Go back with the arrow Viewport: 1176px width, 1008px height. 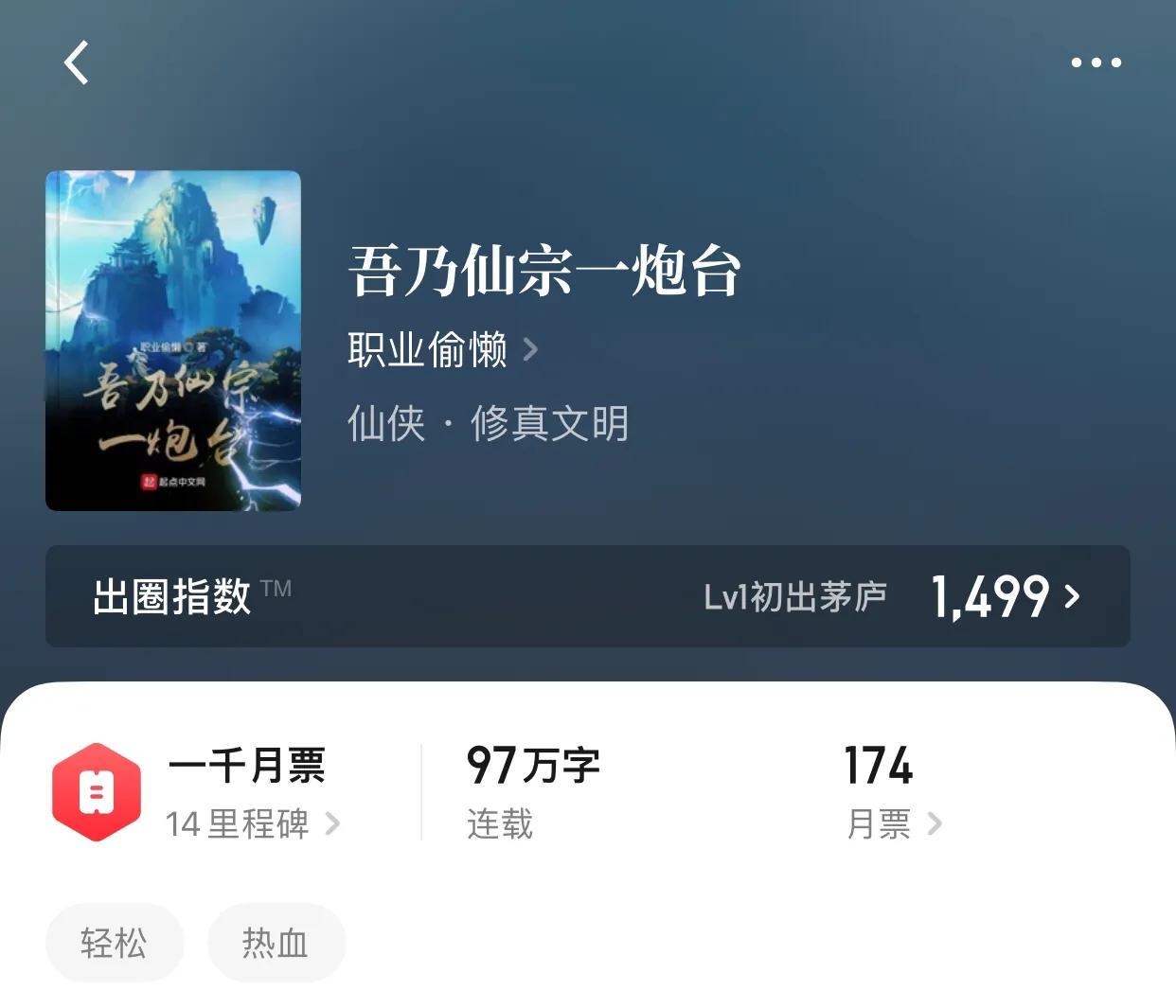pos(77,62)
